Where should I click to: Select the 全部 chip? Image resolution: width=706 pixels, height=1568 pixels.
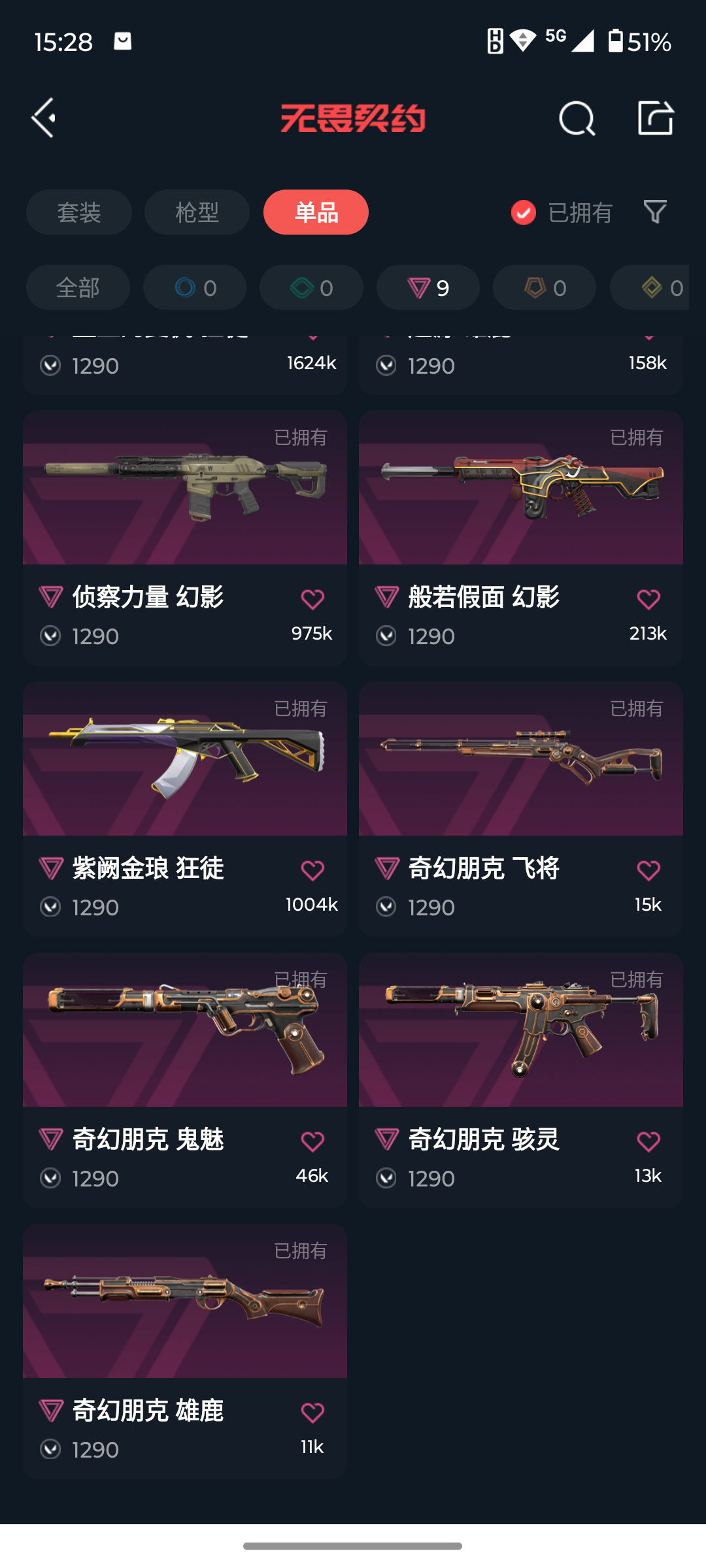tap(78, 287)
